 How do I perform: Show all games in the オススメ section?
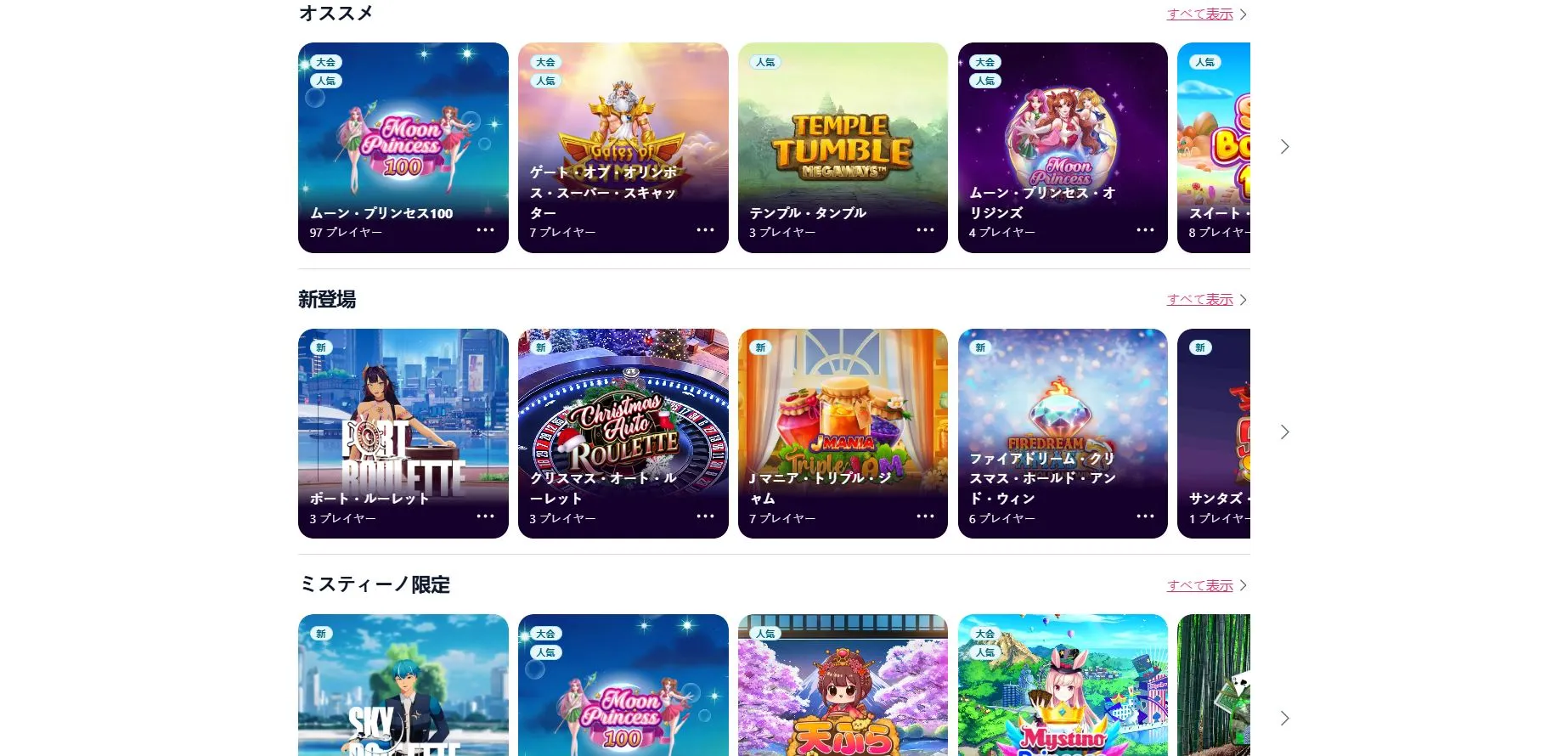tap(1199, 14)
